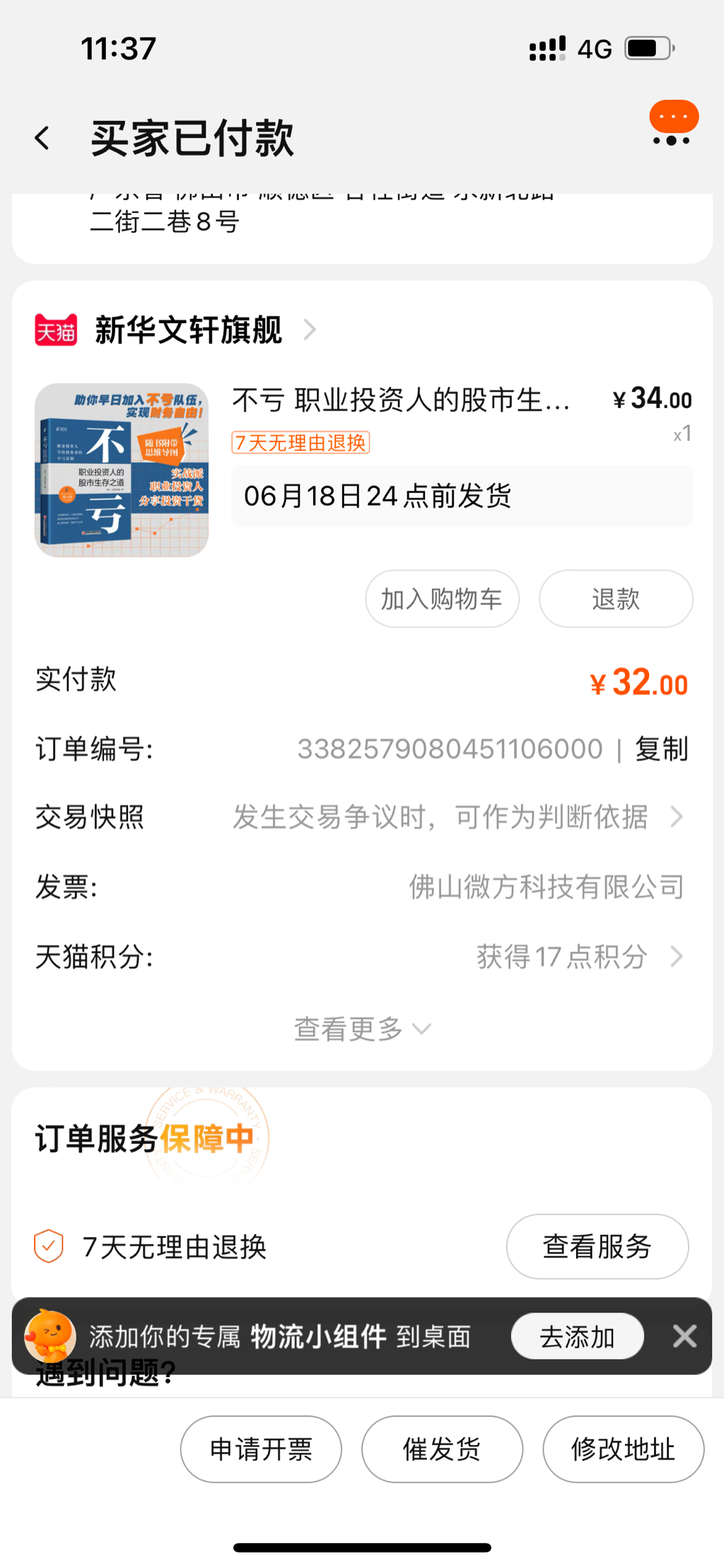Open the more options menu icon

(x=672, y=125)
